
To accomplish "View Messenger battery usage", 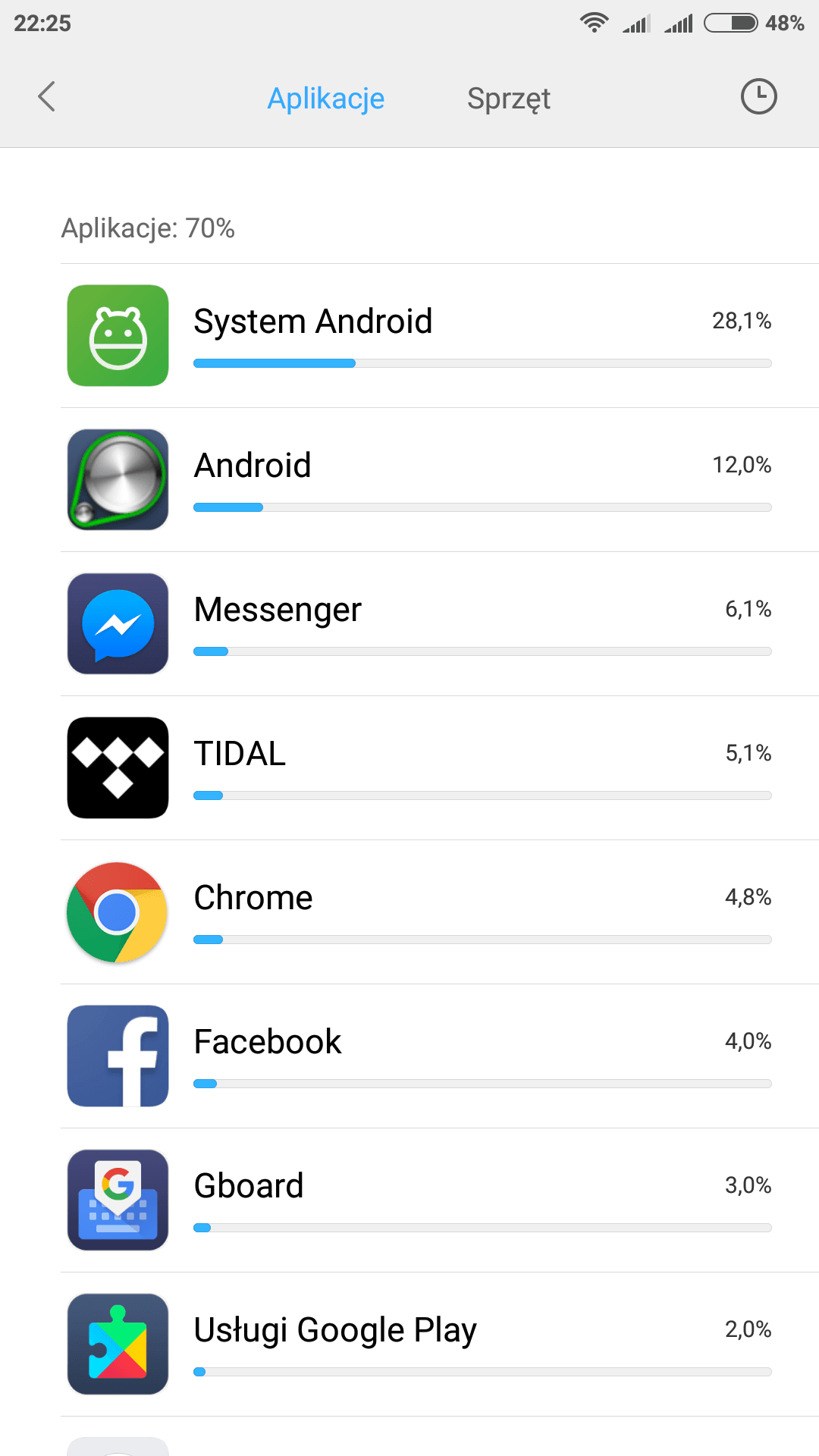I will 440,624.
